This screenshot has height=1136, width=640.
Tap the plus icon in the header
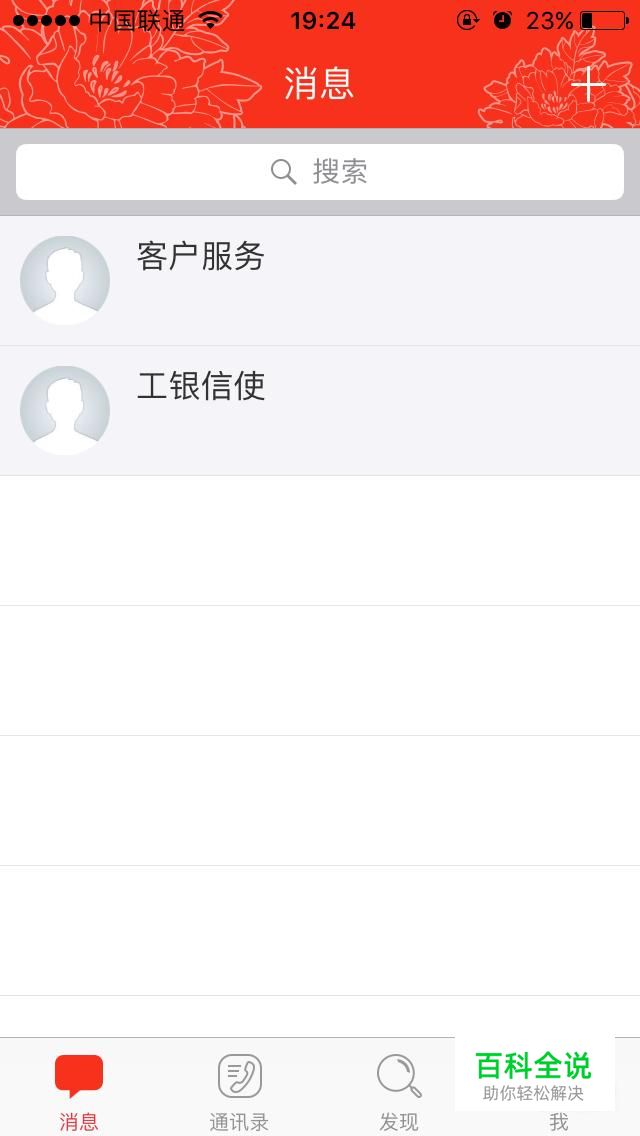pos(588,85)
